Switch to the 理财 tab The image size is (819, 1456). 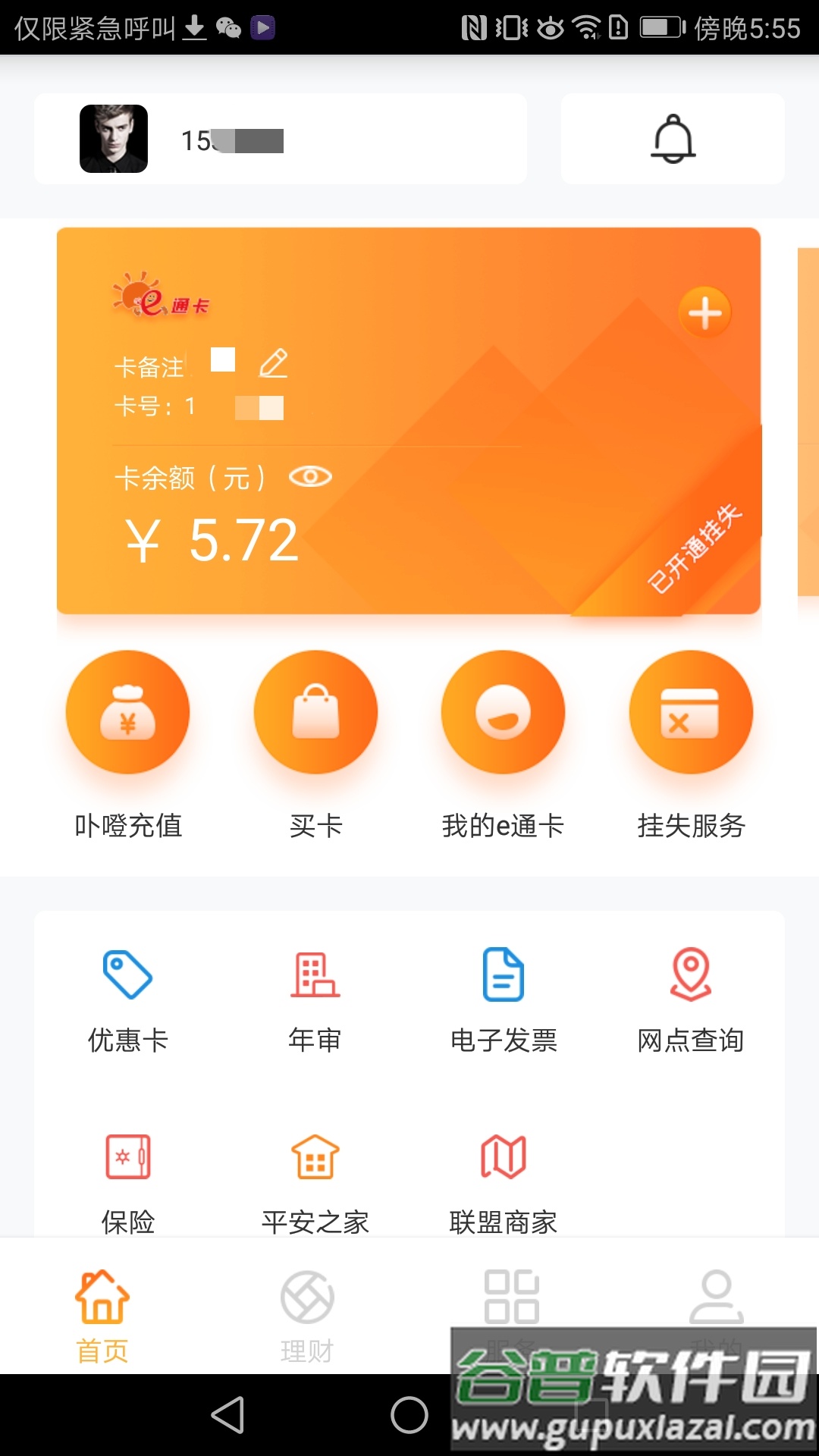pos(307,1315)
